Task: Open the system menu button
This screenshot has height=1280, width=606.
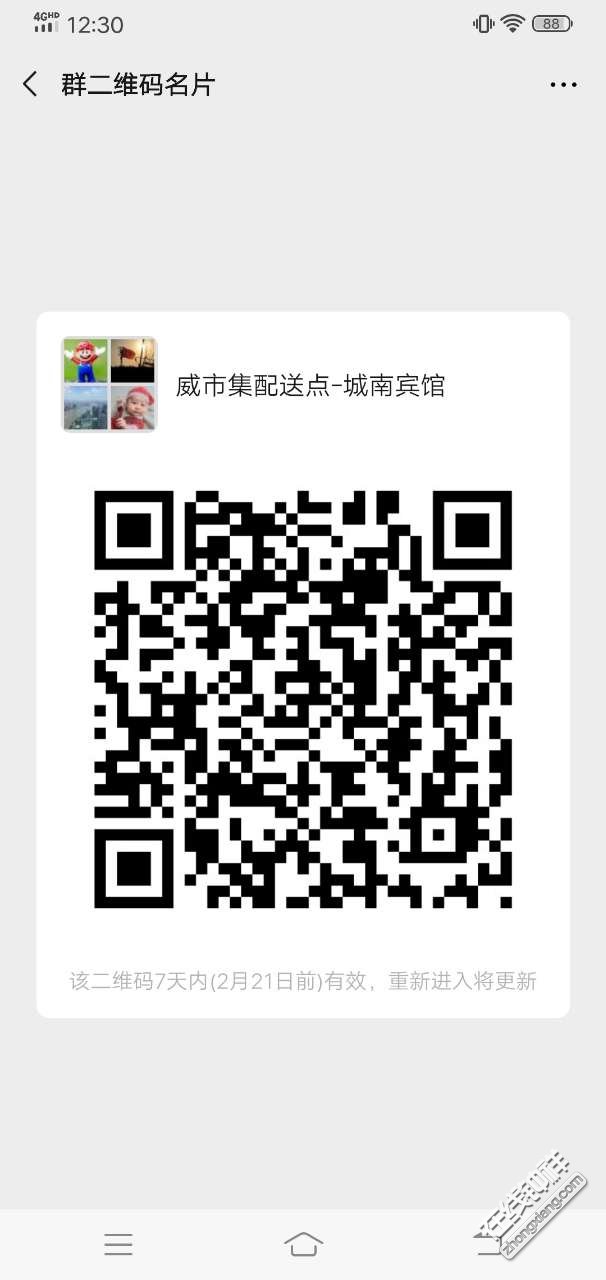Action: (x=118, y=1244)
